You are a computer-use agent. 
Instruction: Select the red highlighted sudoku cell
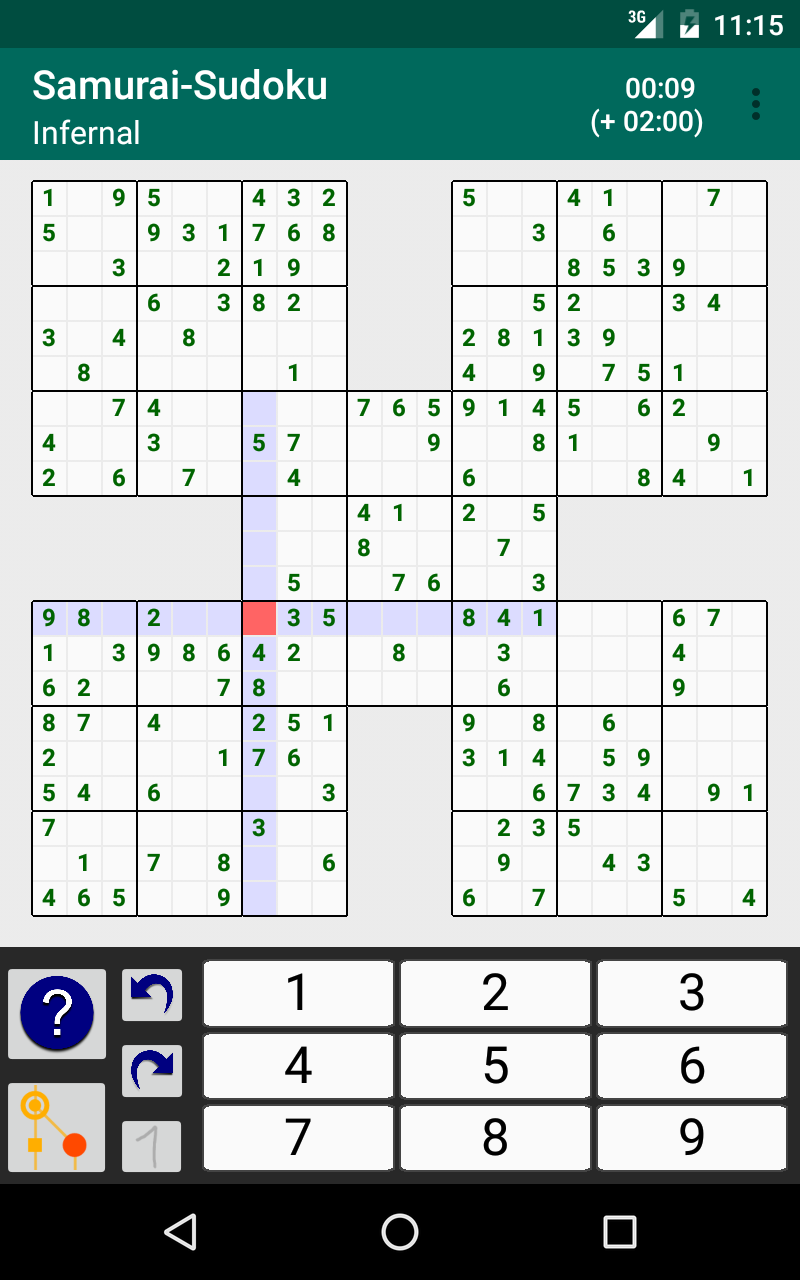pos(259,618)
